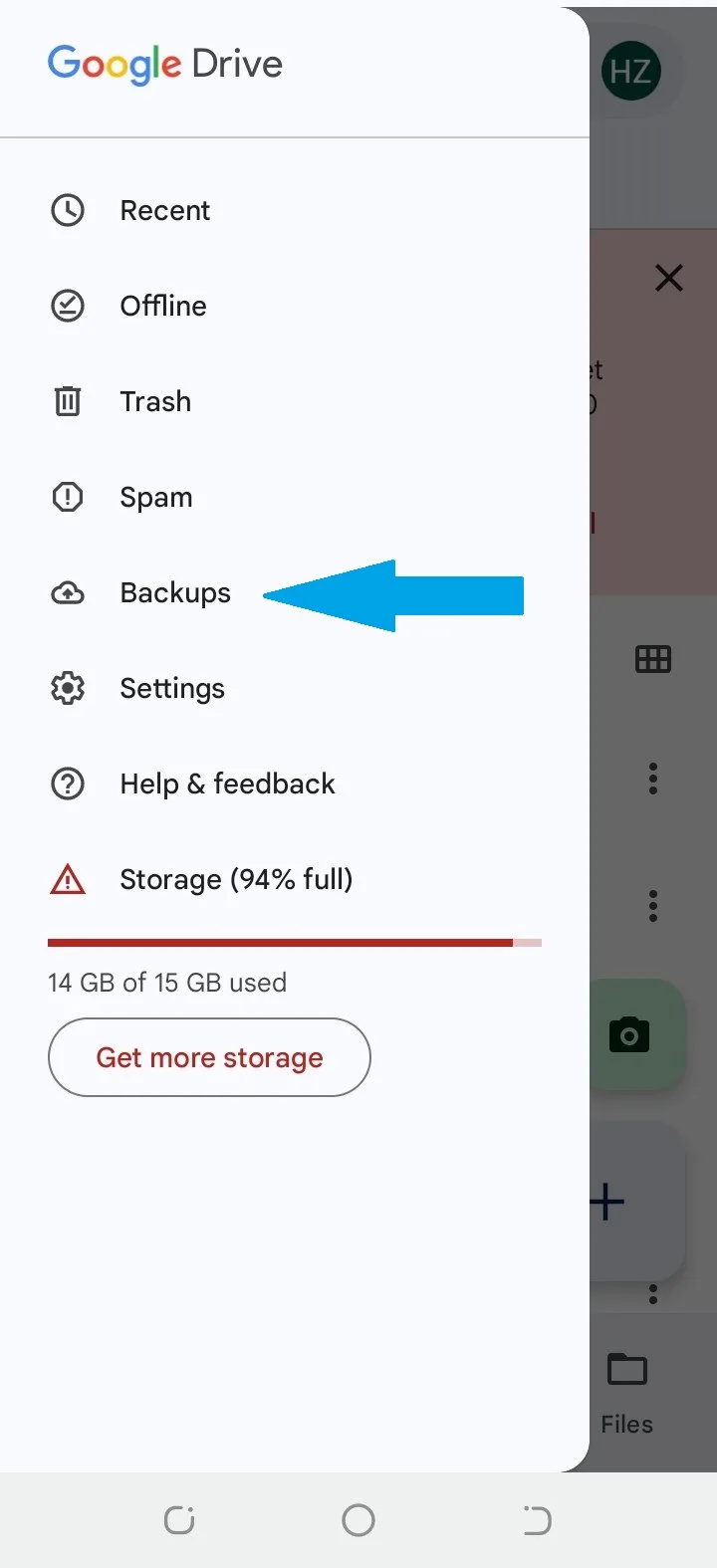Screen dimensions: 717x1568
Task: View the Spam section
Action: click(155, 498)
